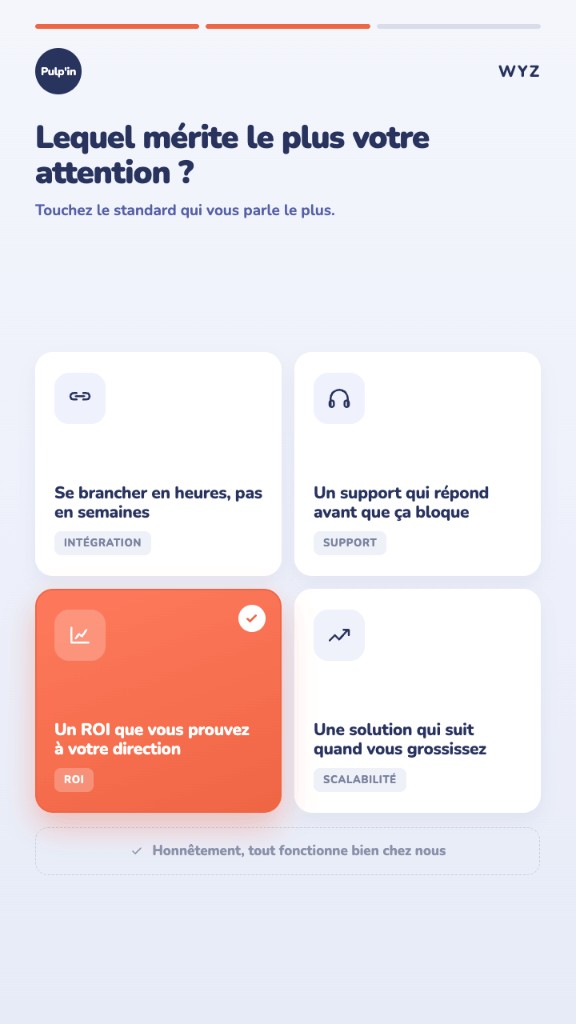Viewport: 576px width, 1024px height.
Task: Choose the Support card with headphones
Action: point(417,464)
